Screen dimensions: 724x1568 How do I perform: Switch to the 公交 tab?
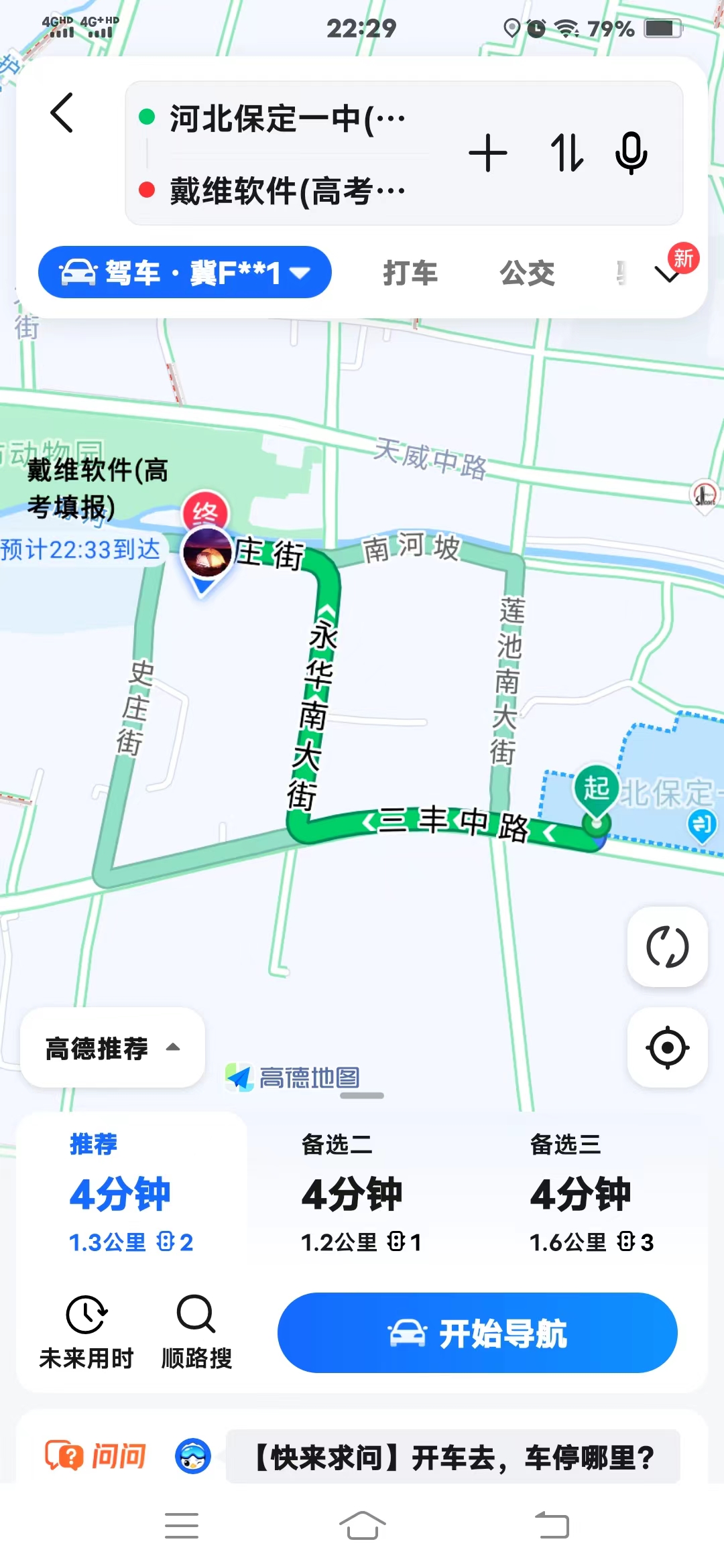(x=528, y=273)
